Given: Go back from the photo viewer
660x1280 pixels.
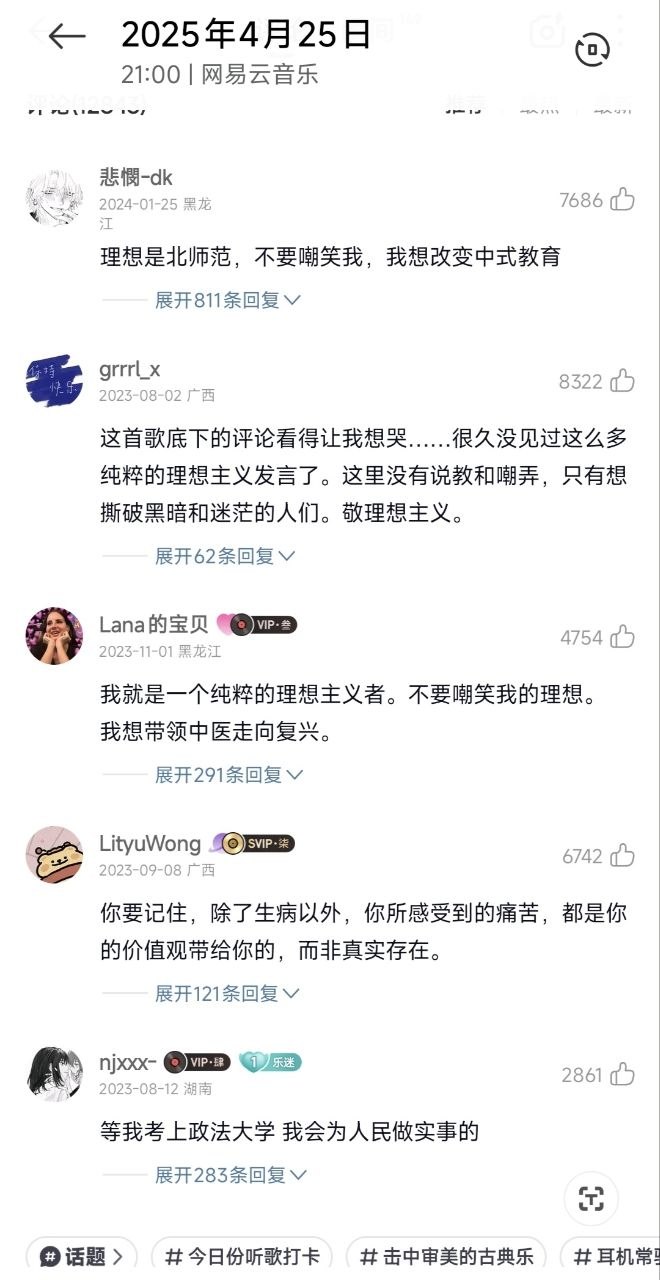Looking at the screenshot, I should [x=67, y=37].
